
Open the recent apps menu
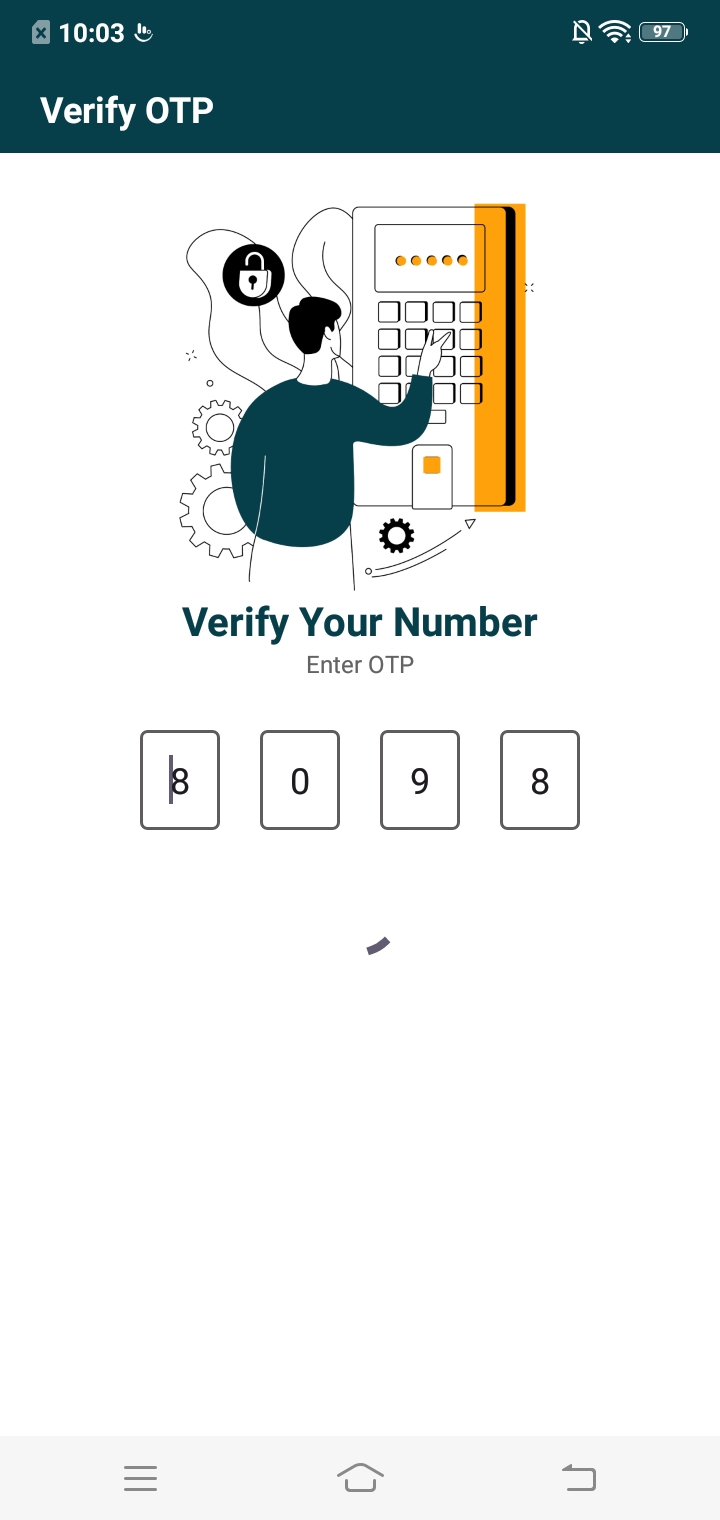point(141,1477)
